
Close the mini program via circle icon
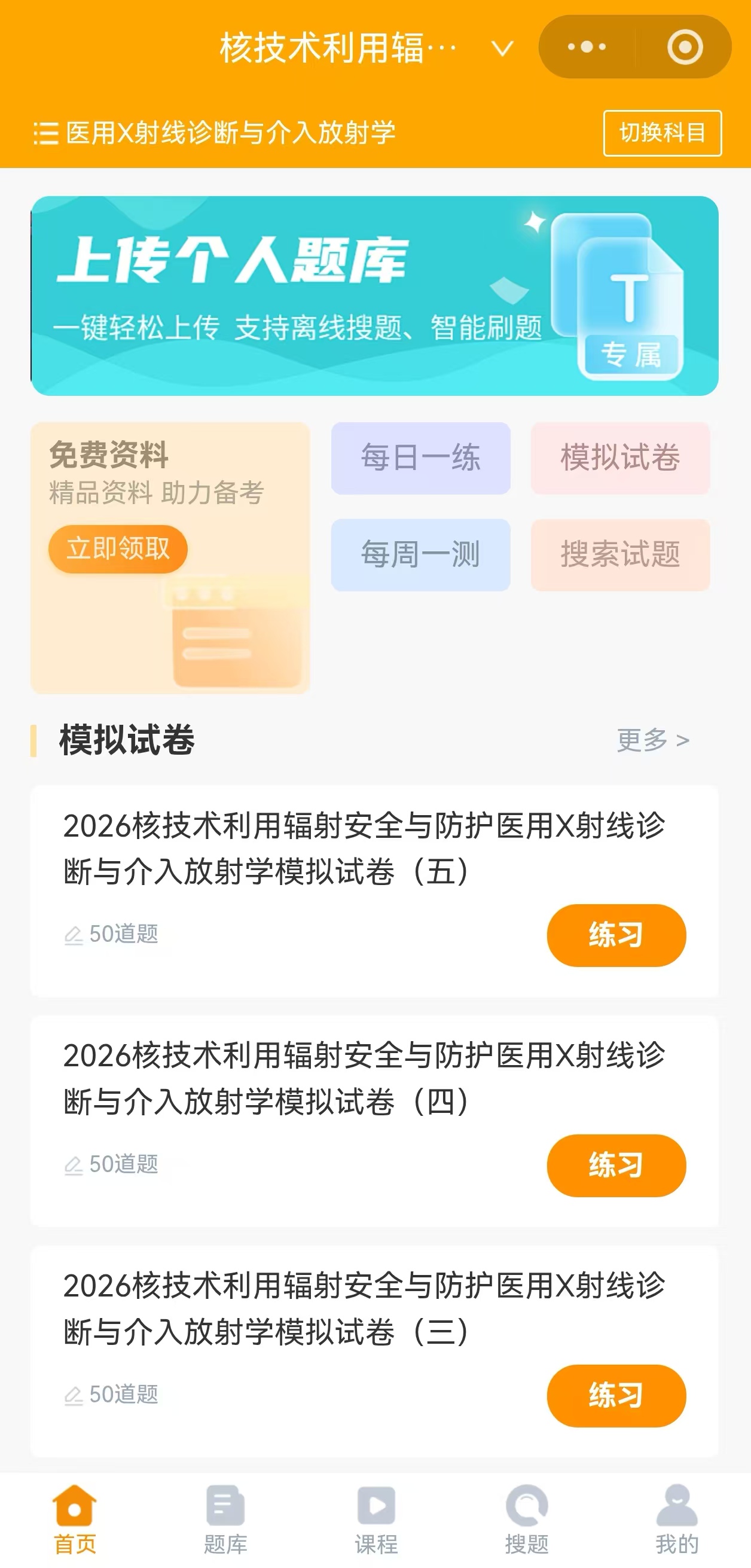(685, 47)
